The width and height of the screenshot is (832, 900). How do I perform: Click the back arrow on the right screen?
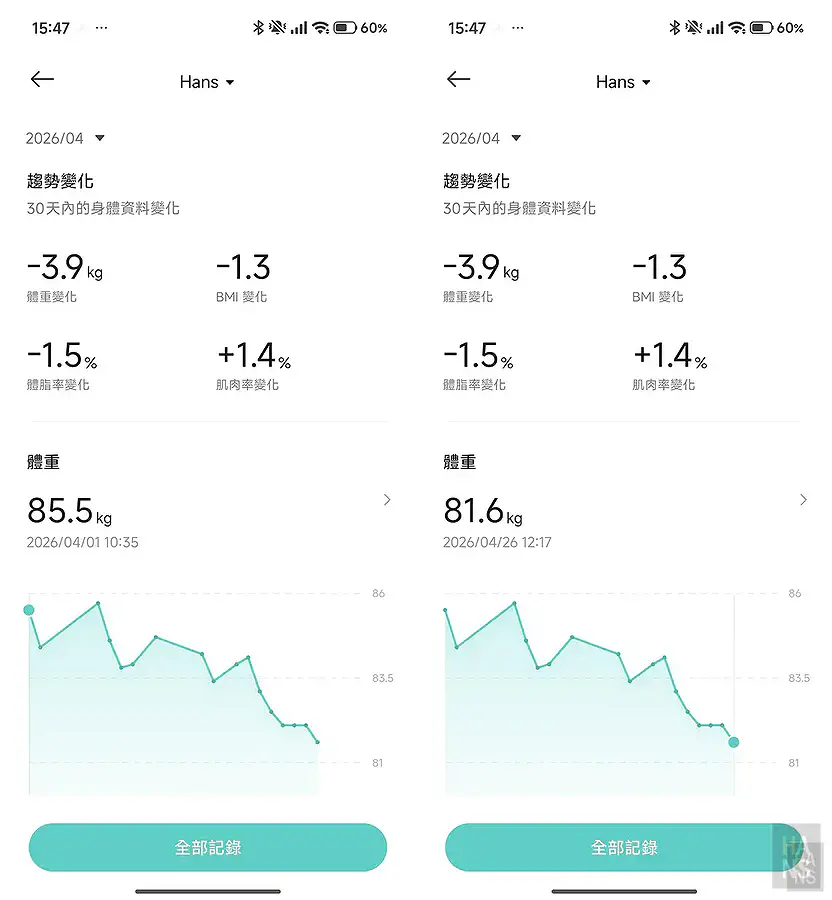[458, 79]
